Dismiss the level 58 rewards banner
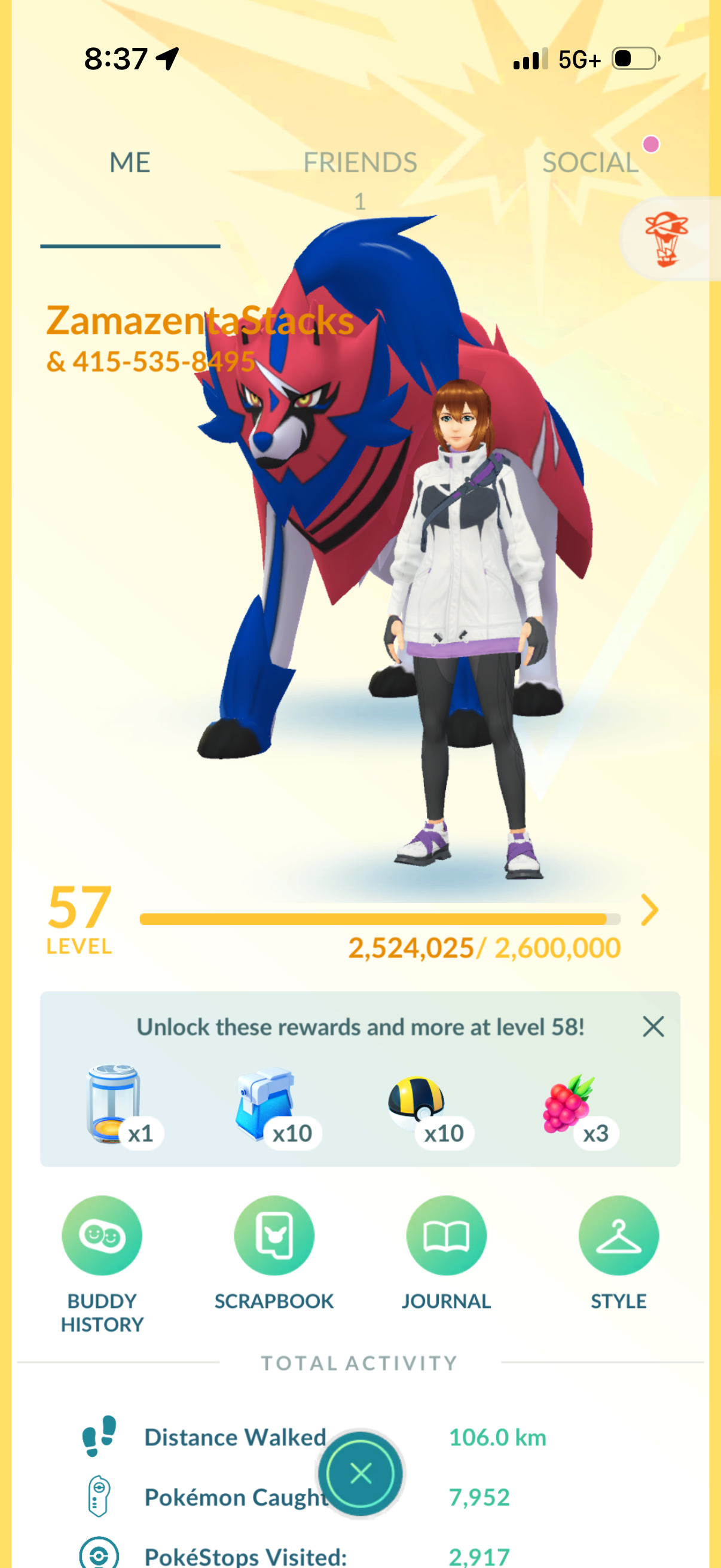This screenshot has height=1568, width=721. [x=653, y=1026]
